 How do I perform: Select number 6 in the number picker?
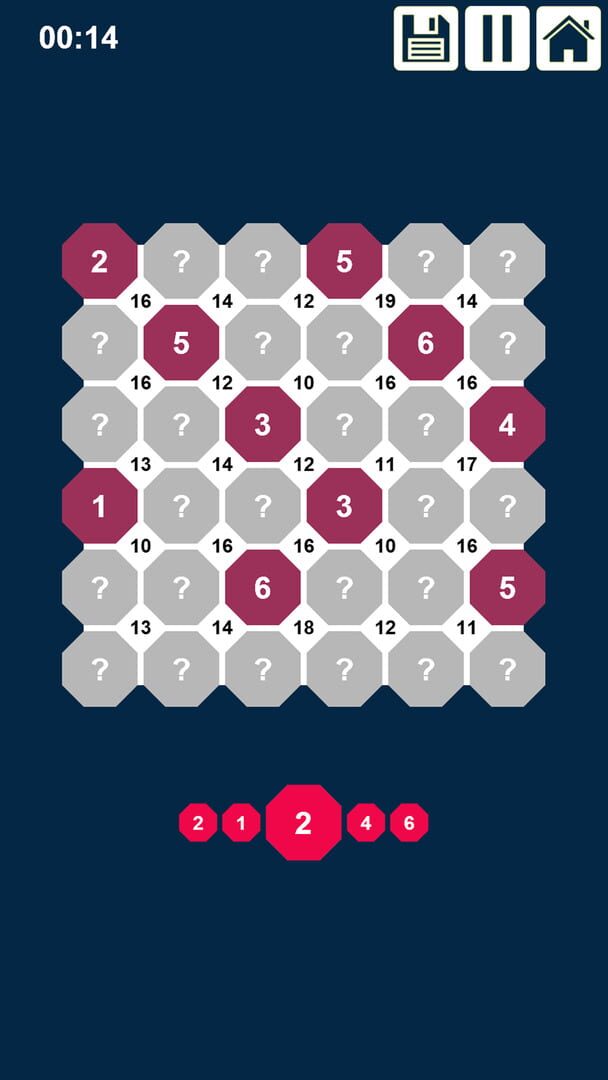tap(409, 823)
